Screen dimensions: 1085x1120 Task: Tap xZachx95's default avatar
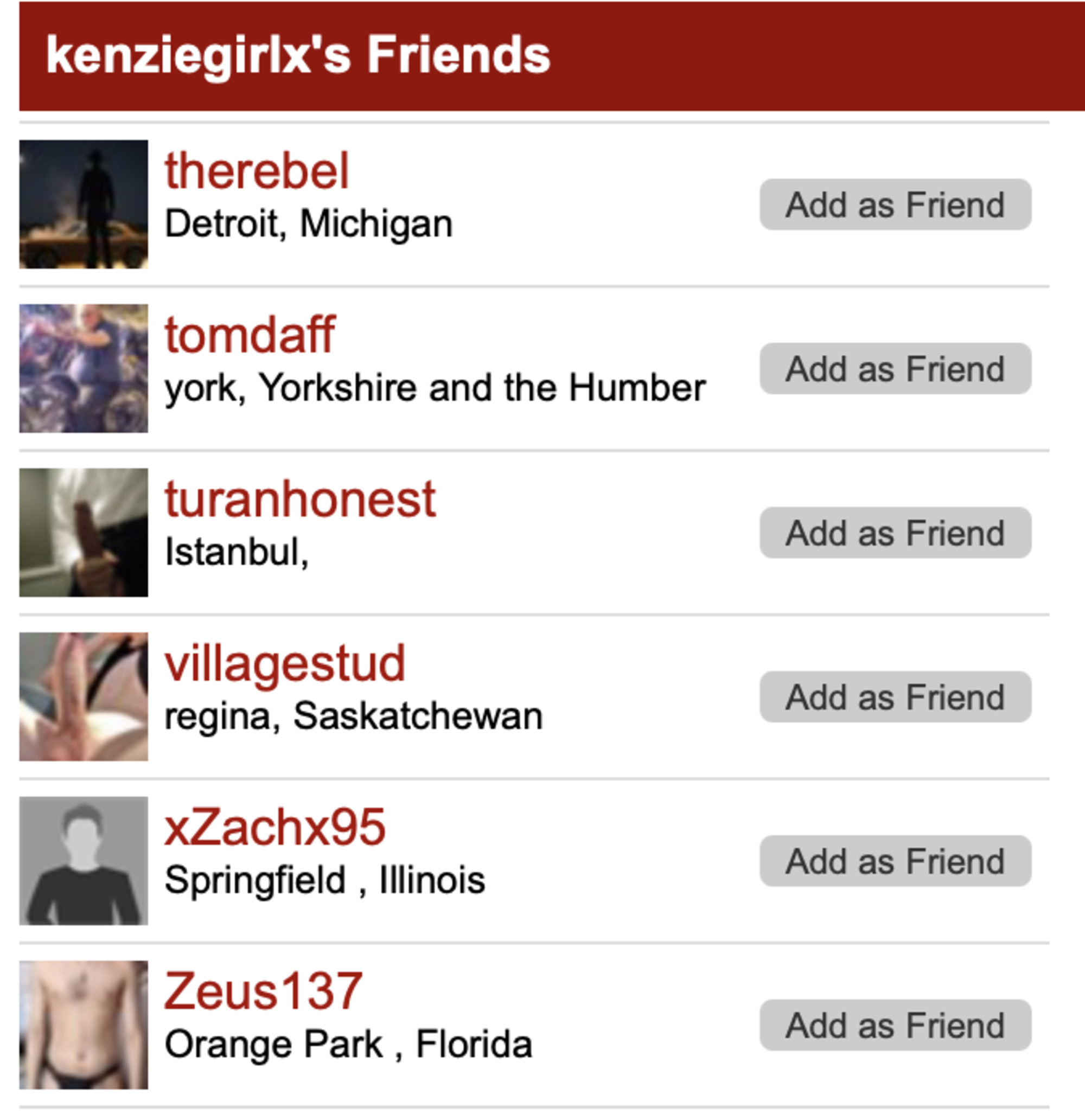click(x=84, y=861)
